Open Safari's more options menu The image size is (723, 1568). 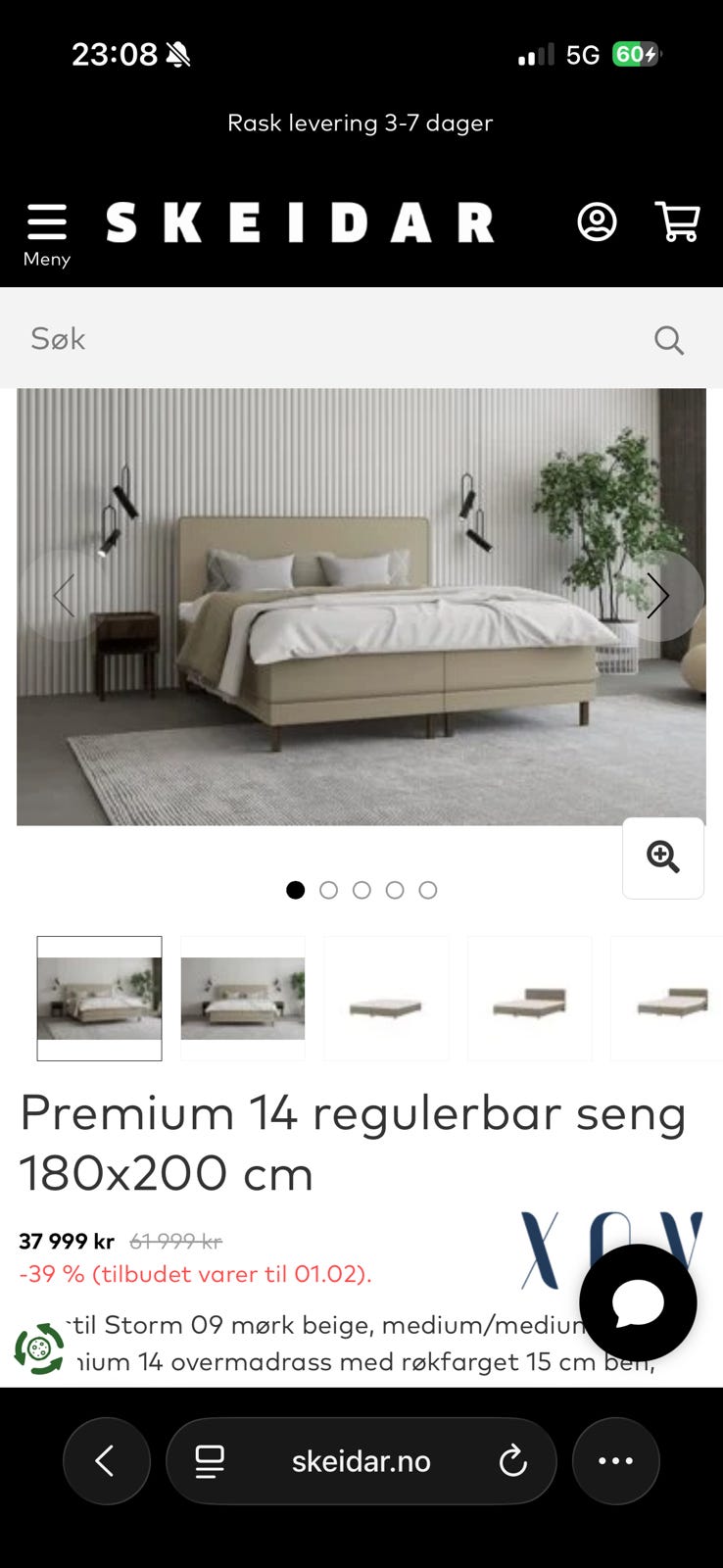click(615, 1461)
